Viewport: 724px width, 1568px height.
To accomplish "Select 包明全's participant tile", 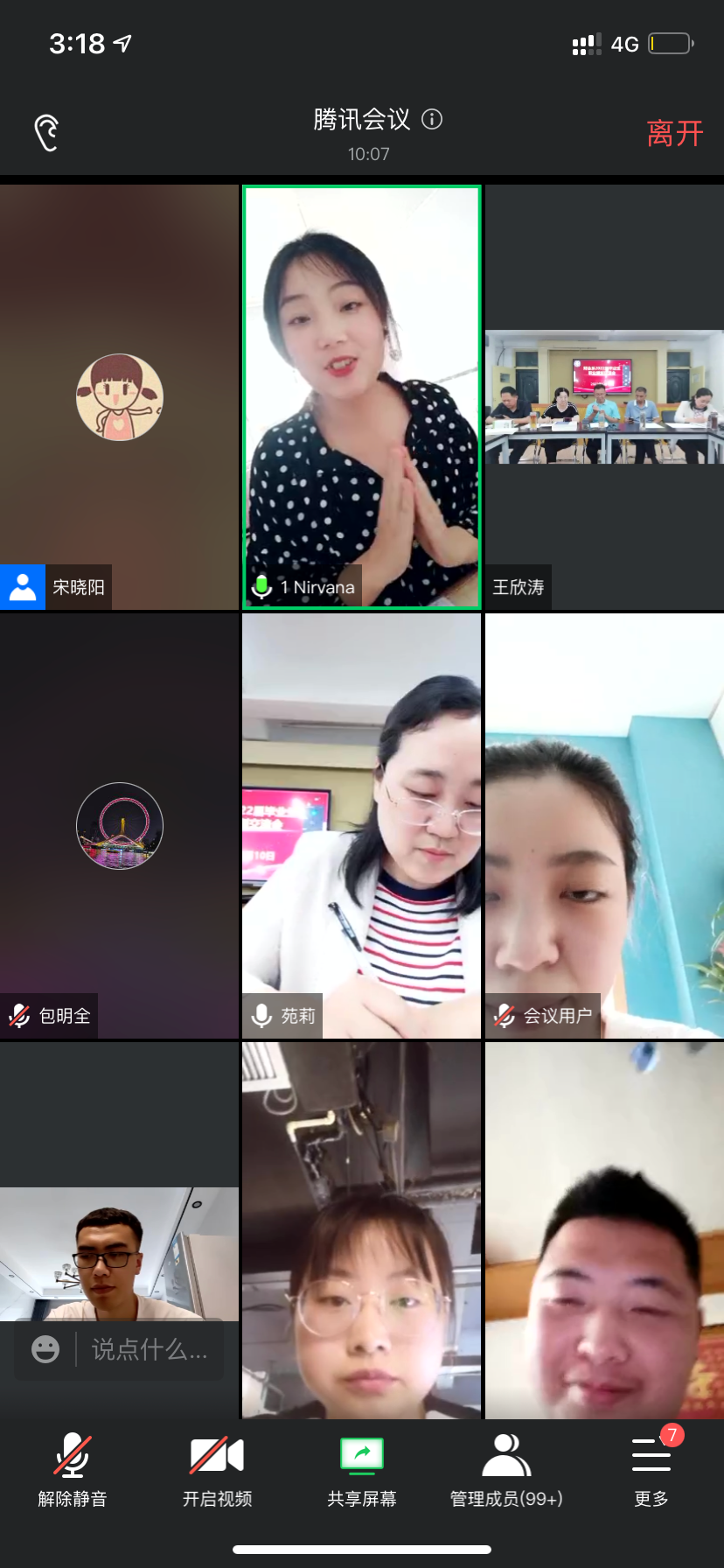I will pyautogui.click(x=120, y=826).
